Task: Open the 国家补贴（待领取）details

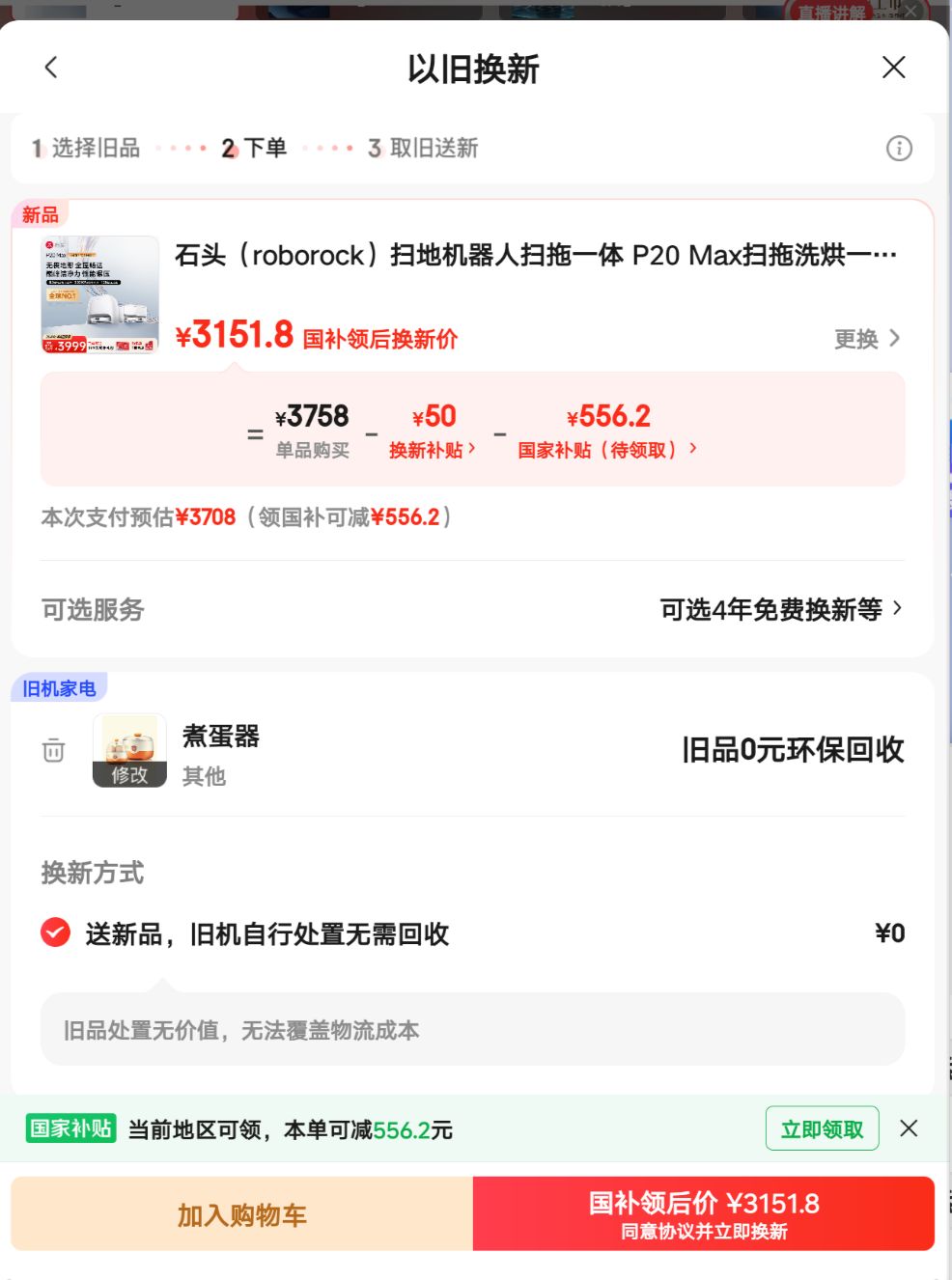Action: [x=607, y=431]
